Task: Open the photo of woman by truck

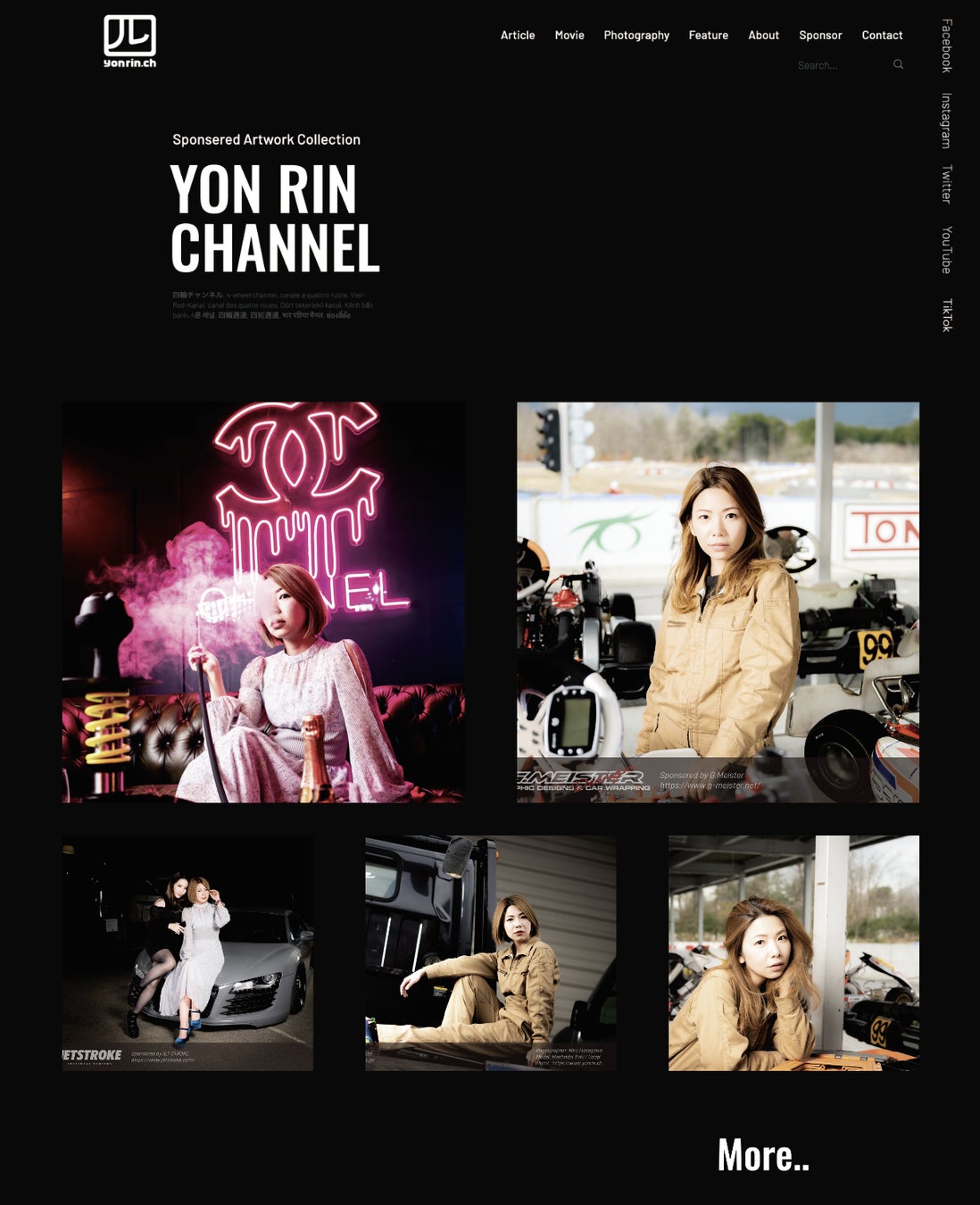Action: click(x=490, y=952)
